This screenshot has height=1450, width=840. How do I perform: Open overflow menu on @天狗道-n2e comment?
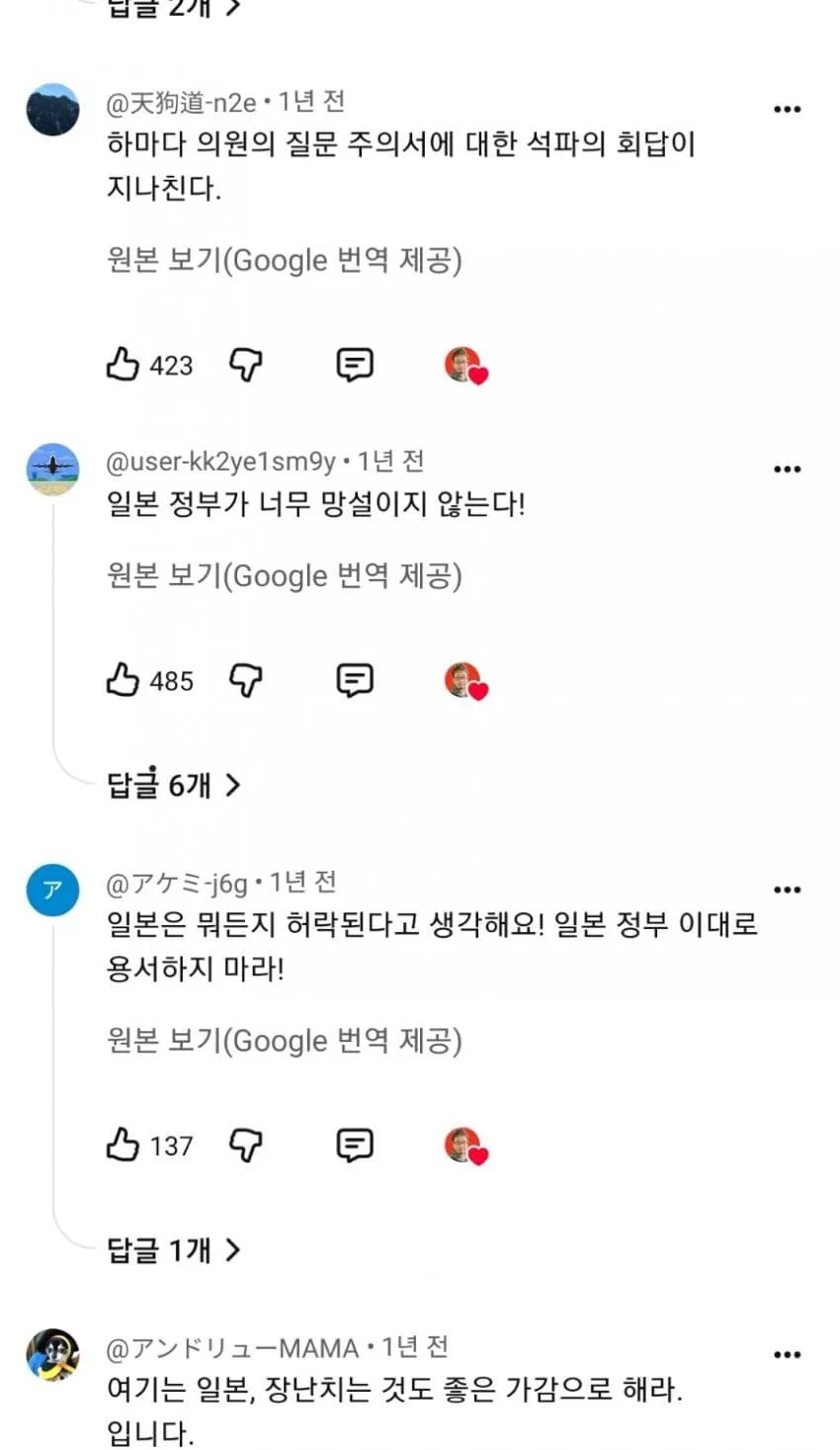(x=787, y=109)
